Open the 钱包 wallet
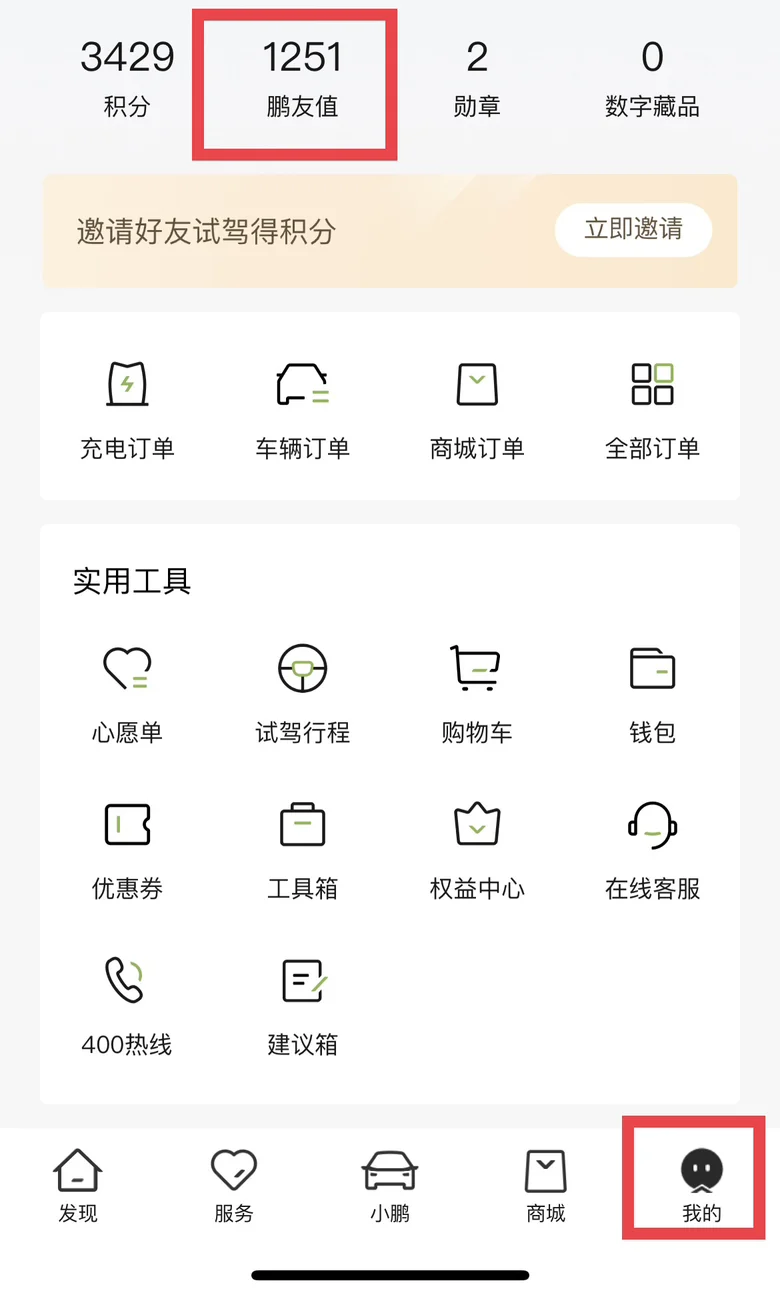The image size is (780, 1295). click(x=652, y=695)
